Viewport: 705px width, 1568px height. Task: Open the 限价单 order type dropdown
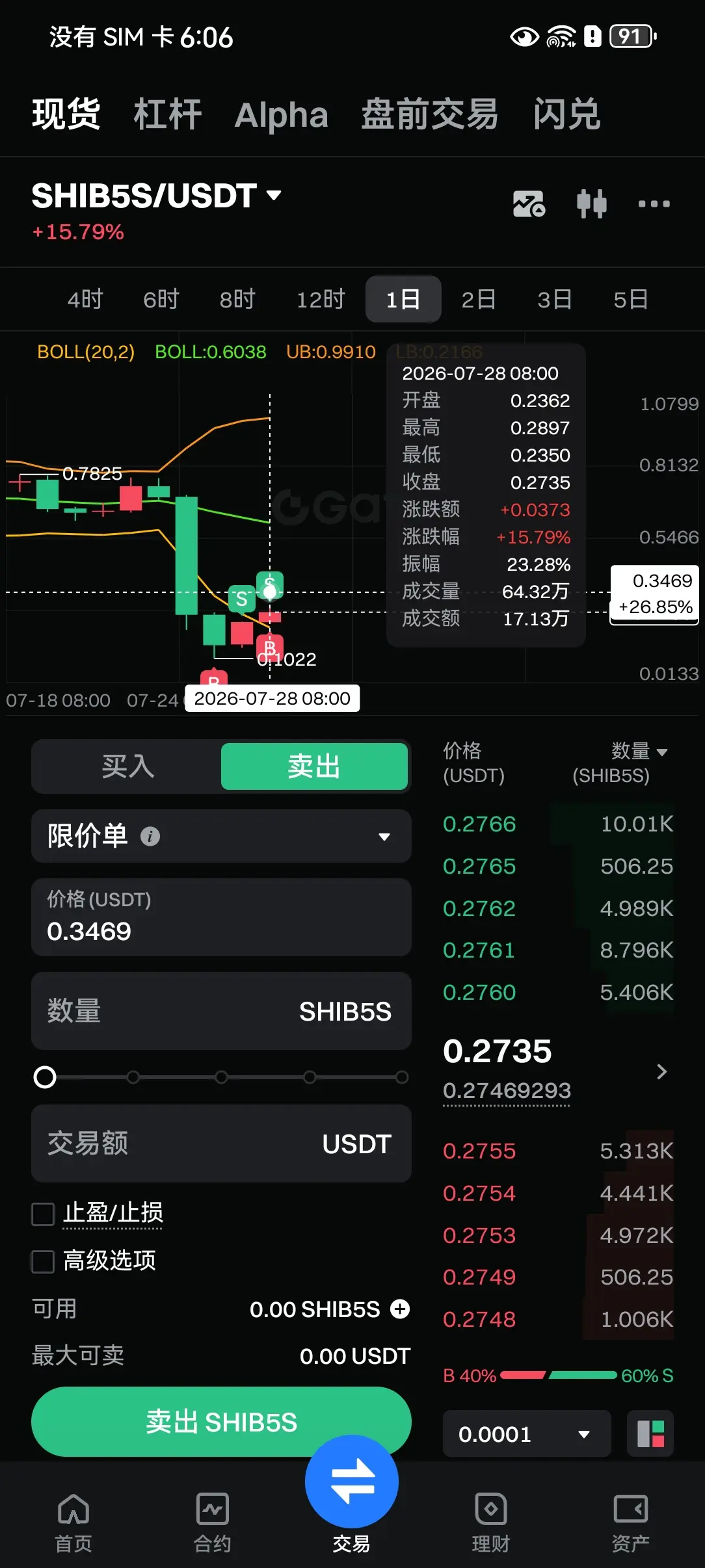(221, 836)
